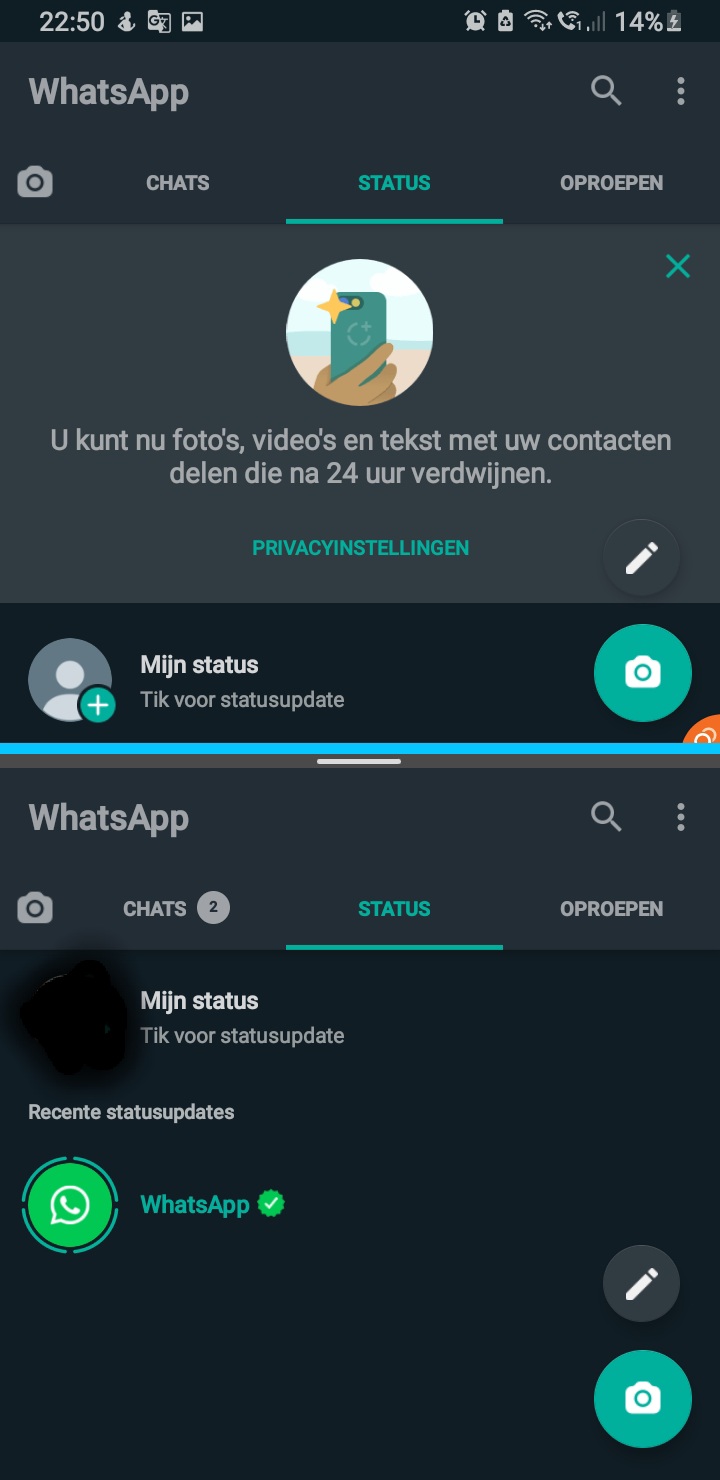Tap the pencil button below the WhatsApp status row
This screenshot has height=1480, width=720.
641,1283
